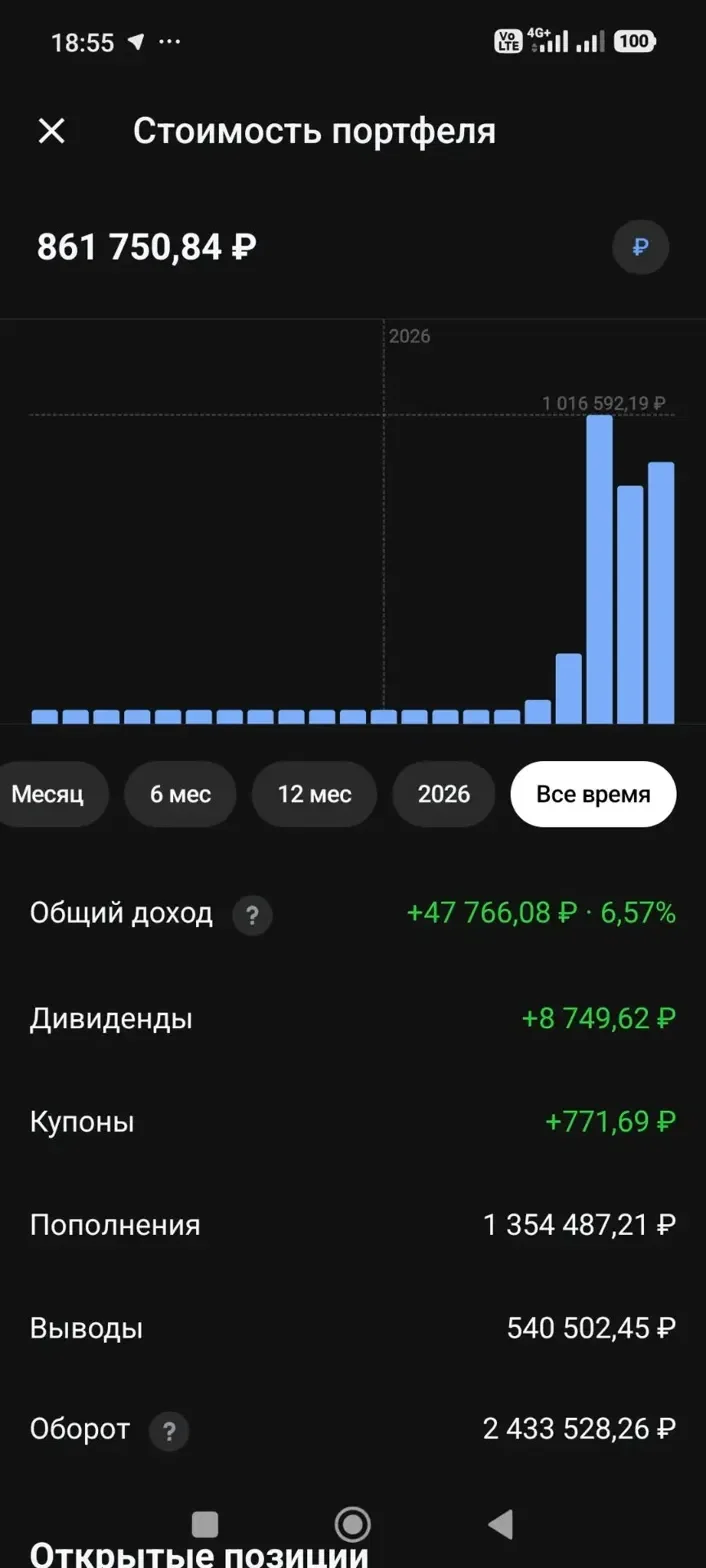Tap the ruble currency switch icon

640,247
